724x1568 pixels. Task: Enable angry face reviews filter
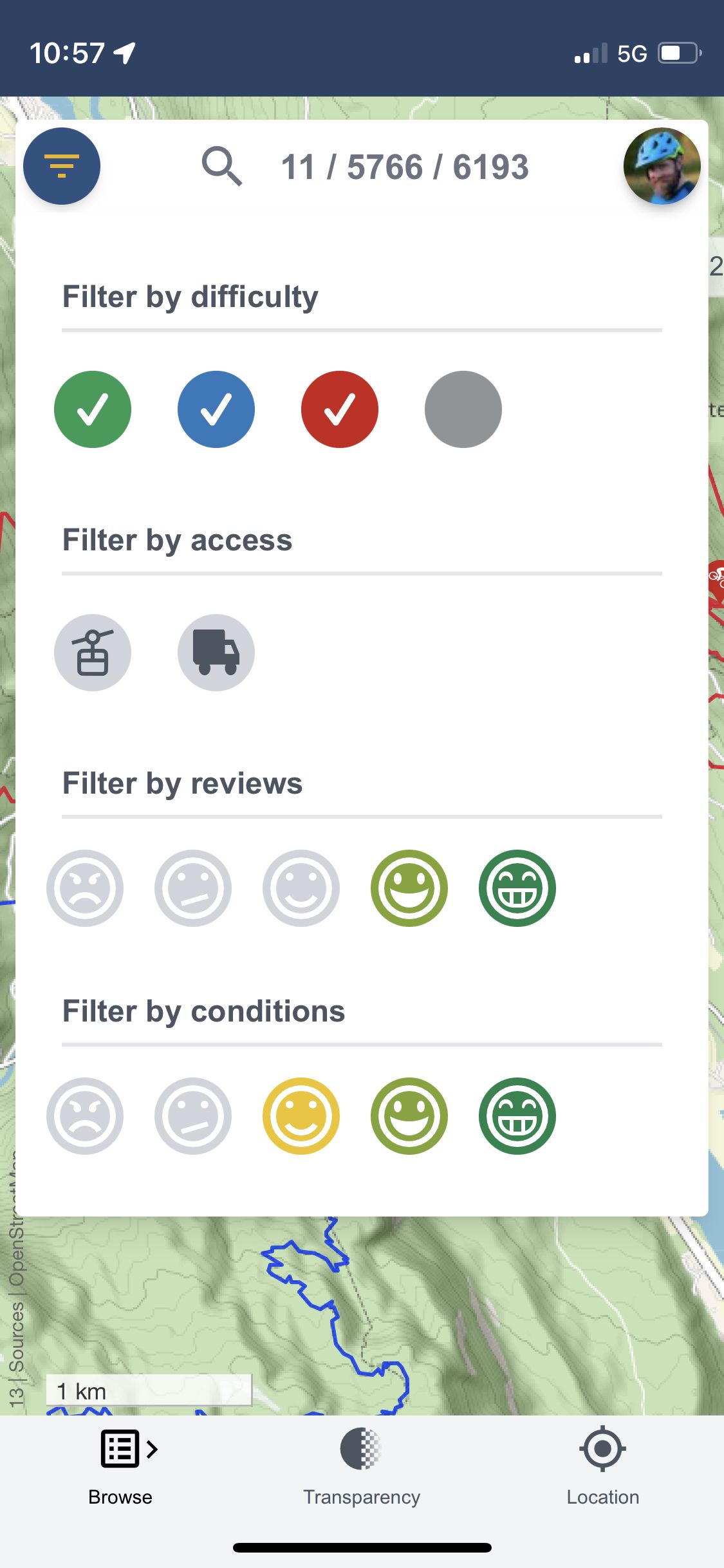click(x=85, y=888)
